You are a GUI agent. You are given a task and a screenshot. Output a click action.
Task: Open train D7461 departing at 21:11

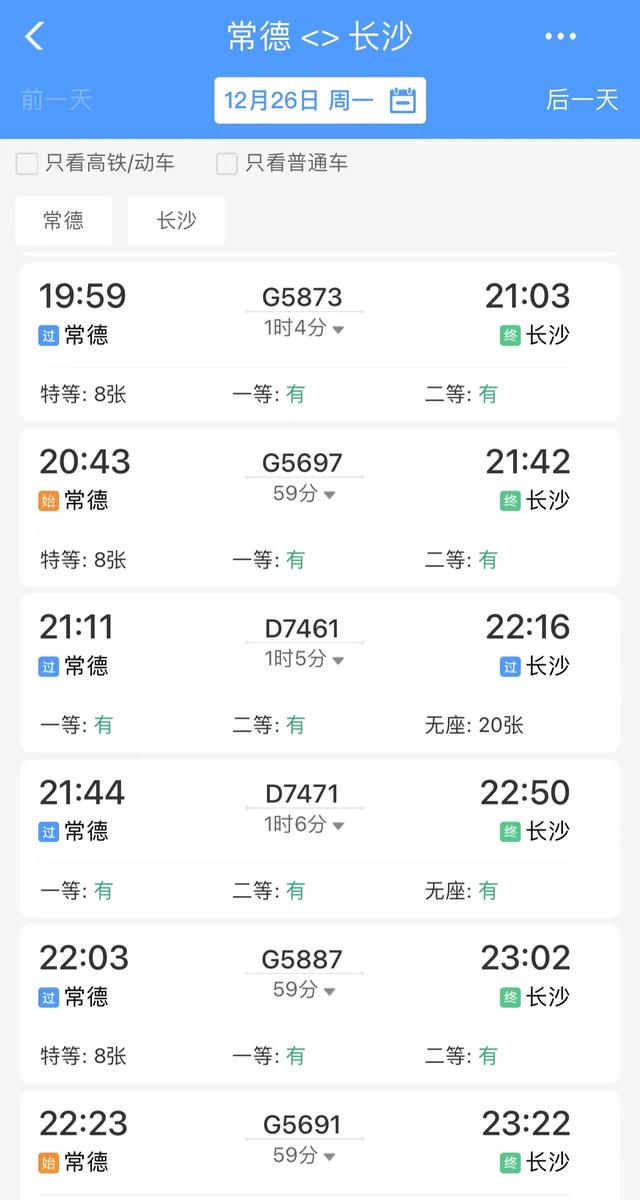pyautogui.click(x=320, y=673)
